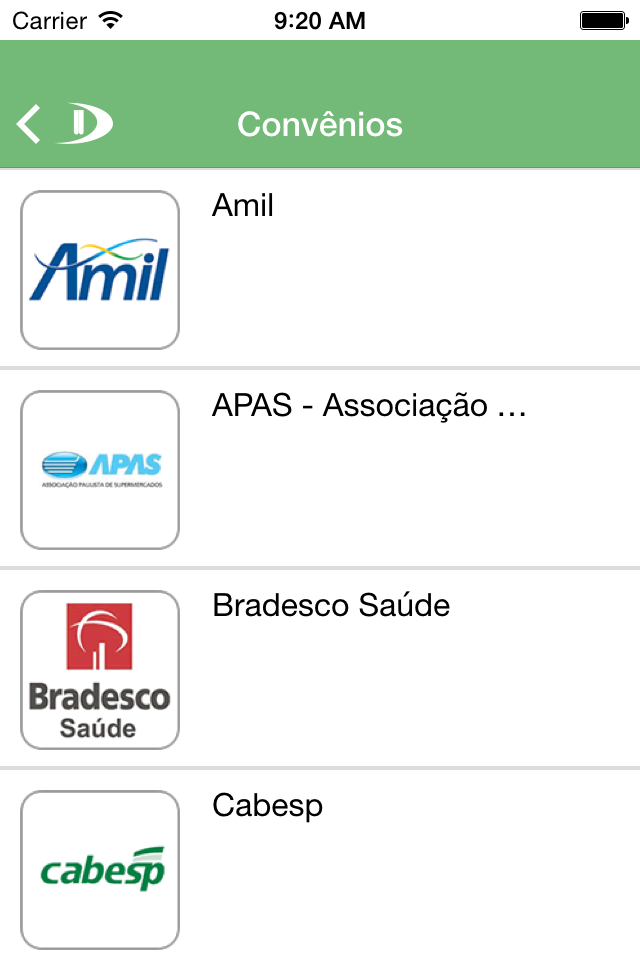
Task: Select APAS - Associação from the list
Action: [x=320, y=469]
